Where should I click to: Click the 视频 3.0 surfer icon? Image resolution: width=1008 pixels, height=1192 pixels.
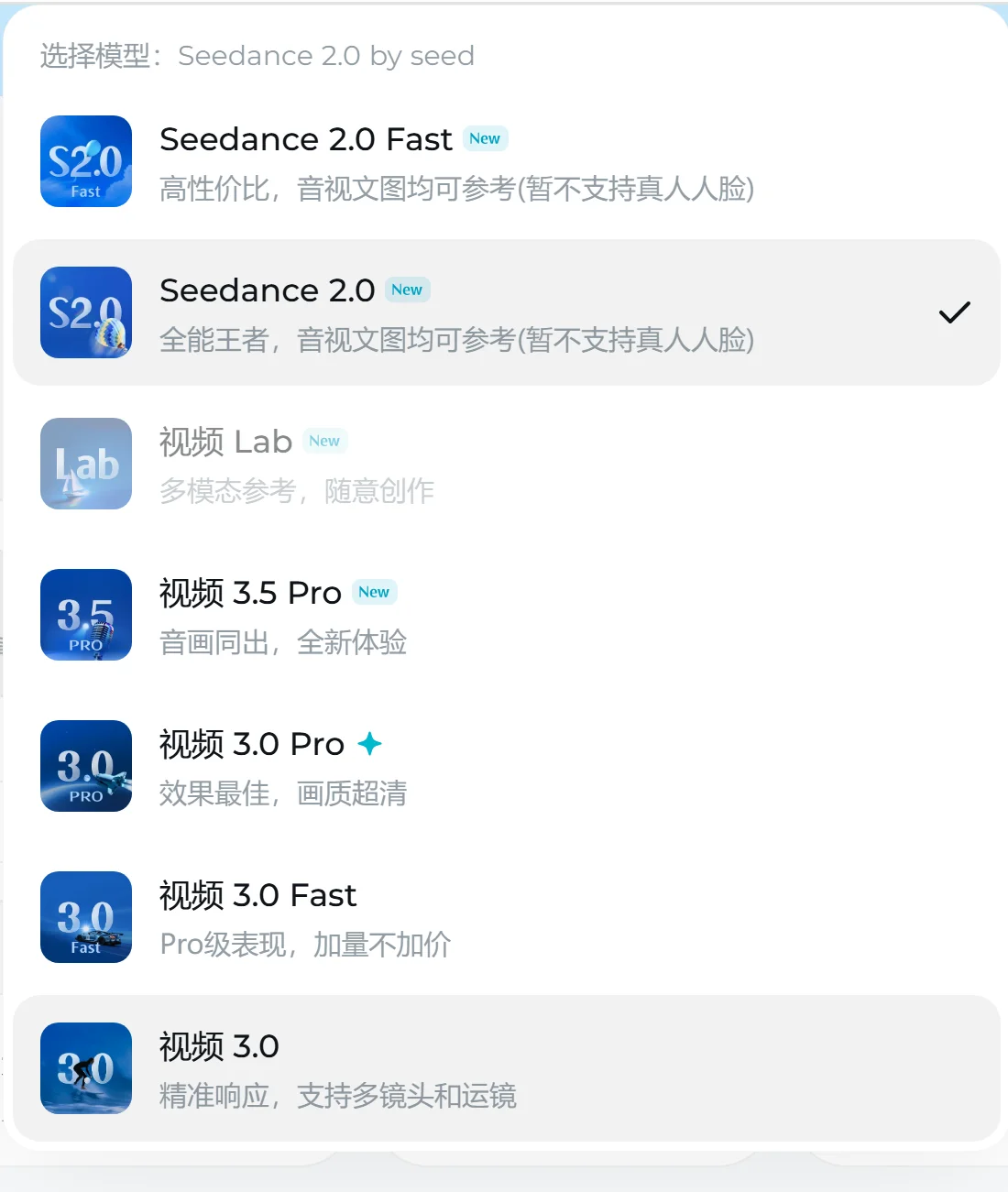(85, 1068)
